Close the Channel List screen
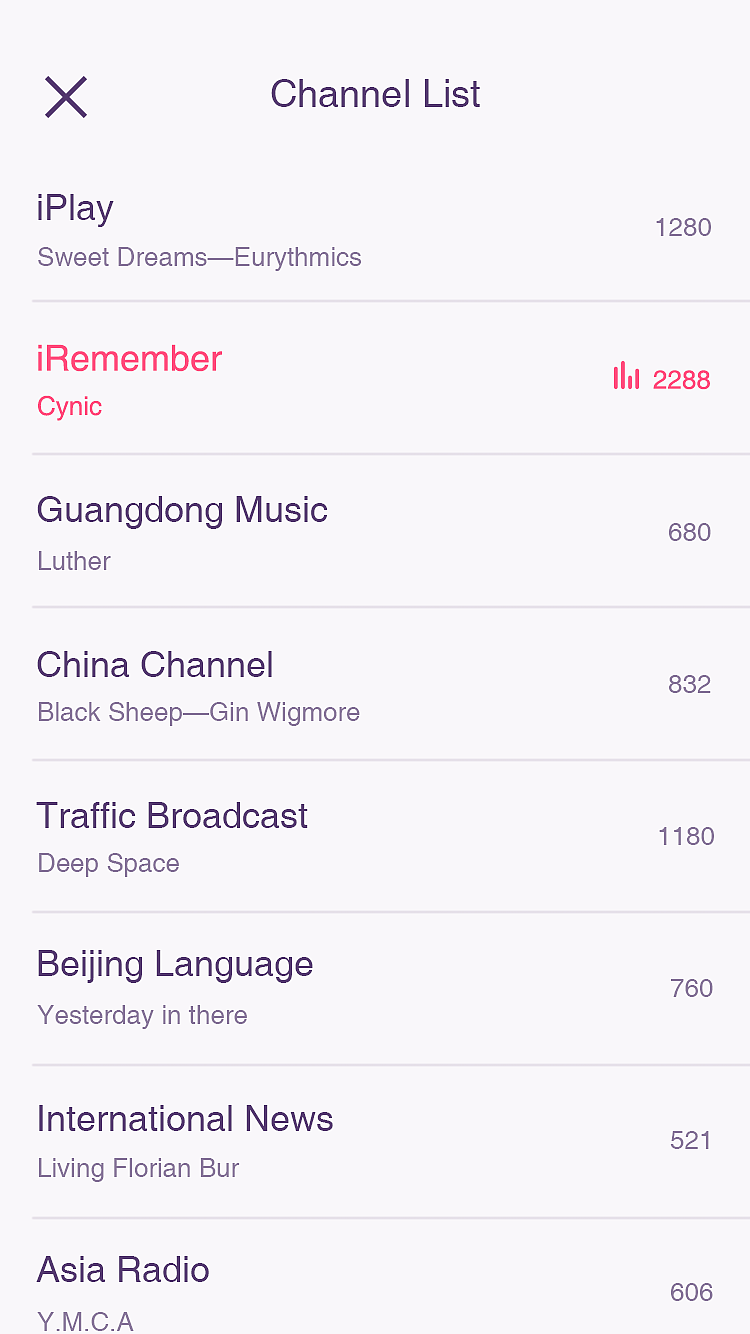 [65, 97]
